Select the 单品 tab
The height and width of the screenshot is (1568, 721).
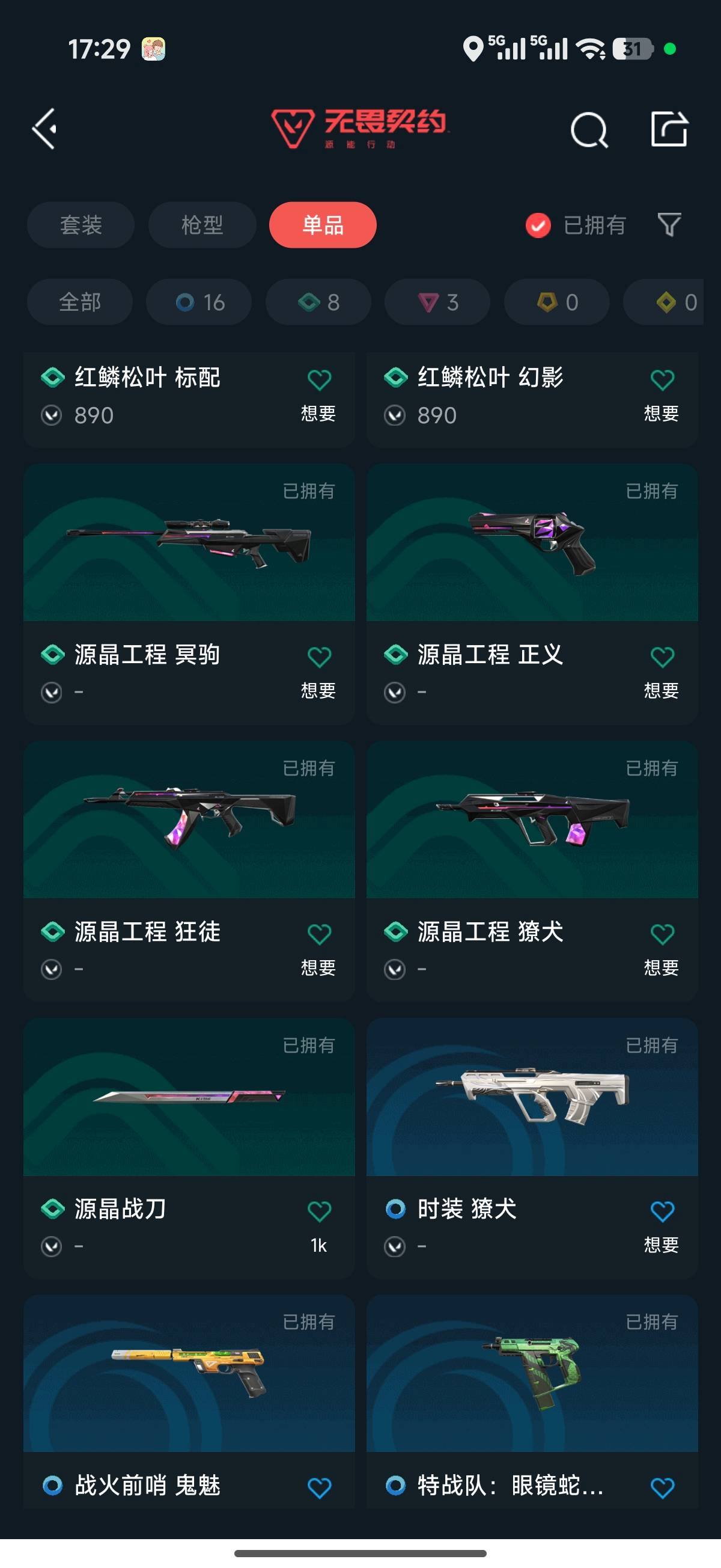click(323, 225)
